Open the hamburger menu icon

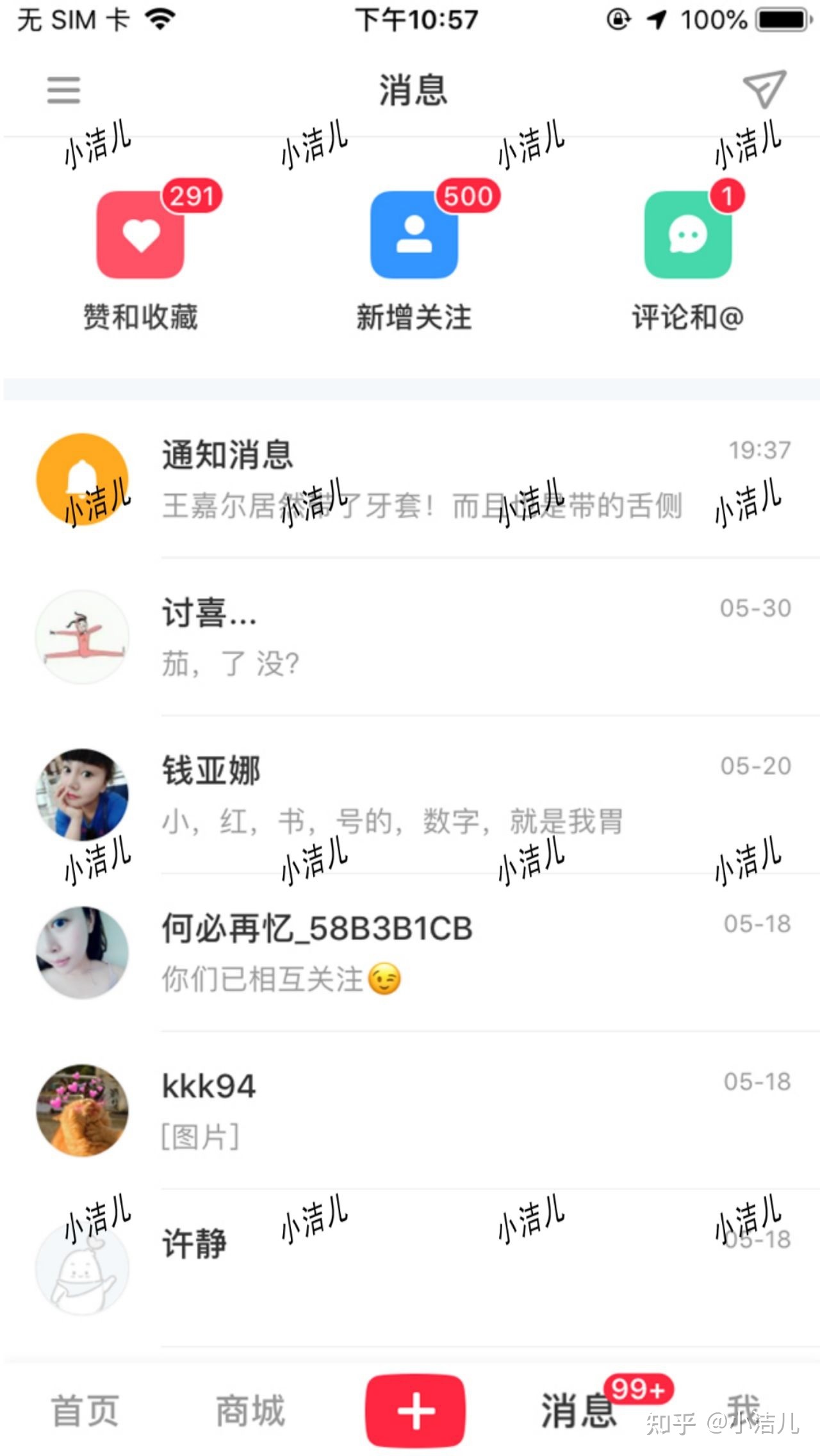point(62,90)
